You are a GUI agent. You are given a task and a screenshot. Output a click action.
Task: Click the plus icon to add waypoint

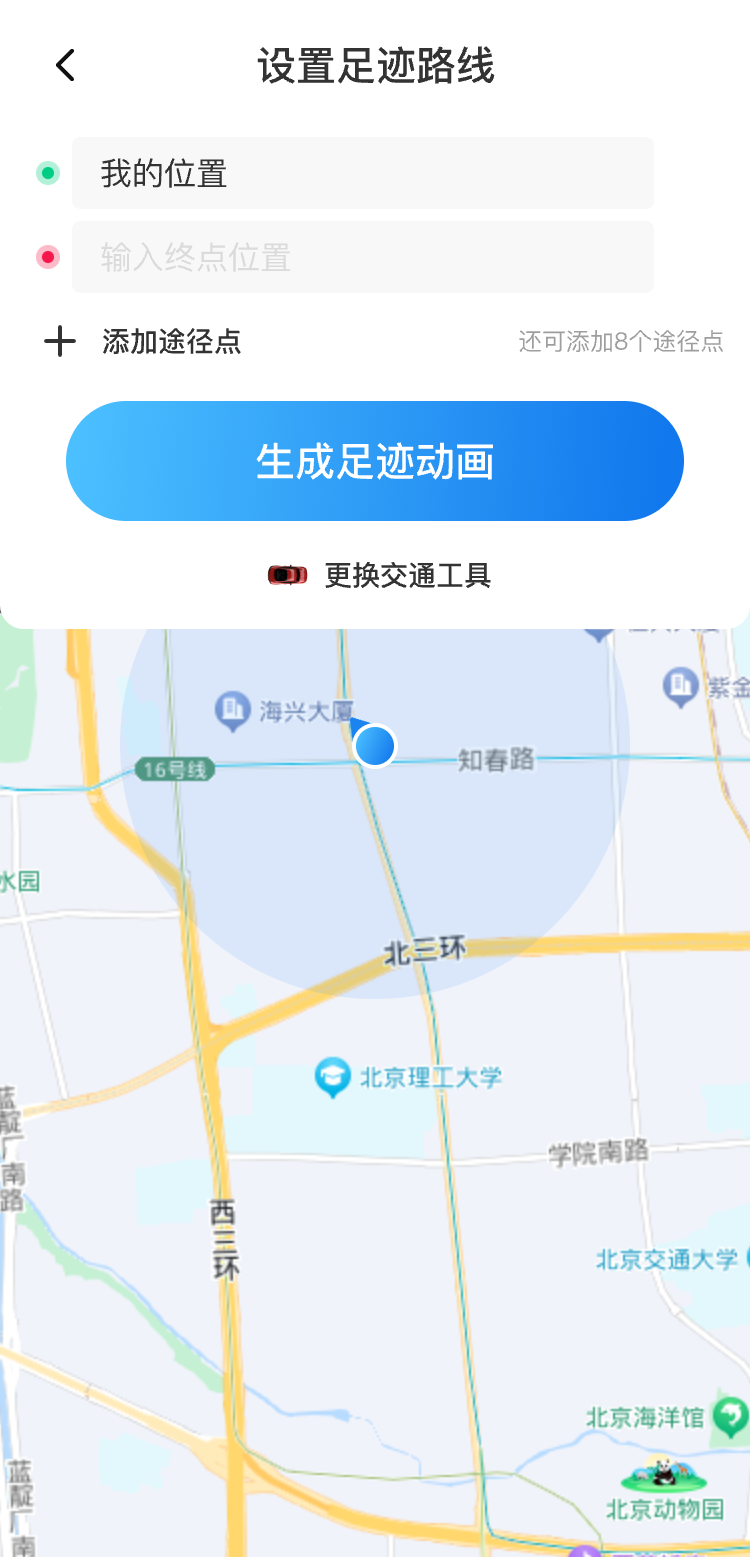(x=59, y=342)
